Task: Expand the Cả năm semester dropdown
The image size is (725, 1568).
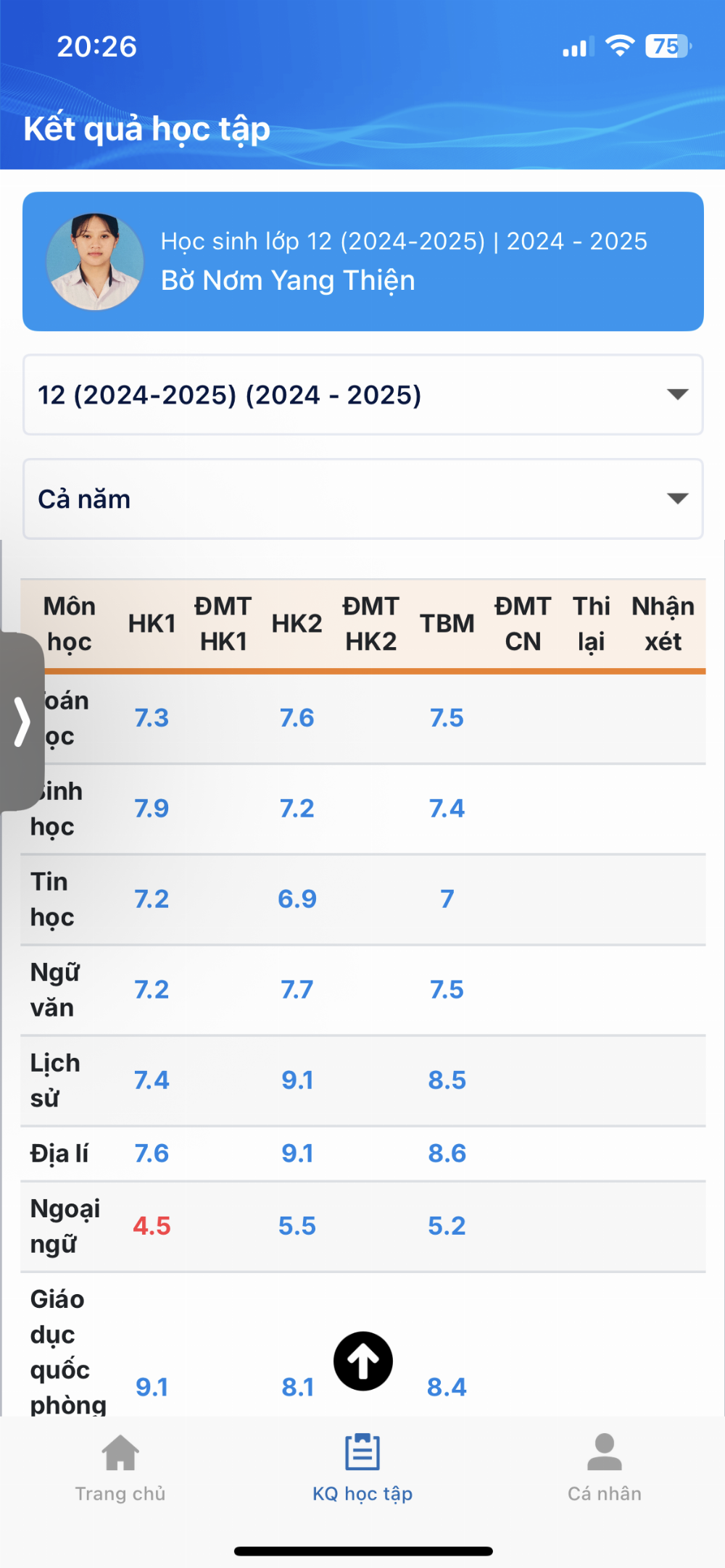Action: point(362,499)
